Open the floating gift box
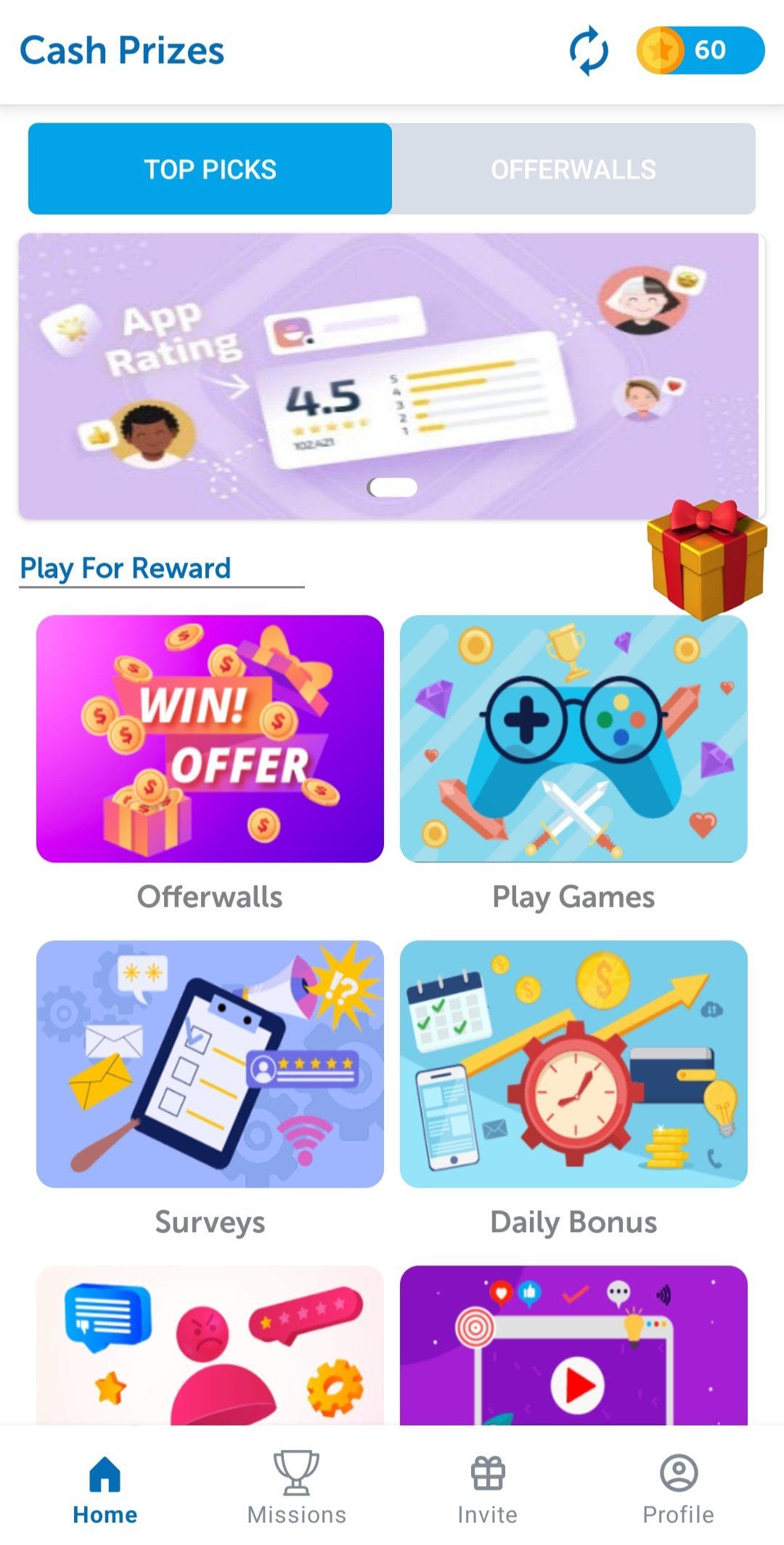The width and height of the screenshot is (784, 1545). [x=707, y=560]
